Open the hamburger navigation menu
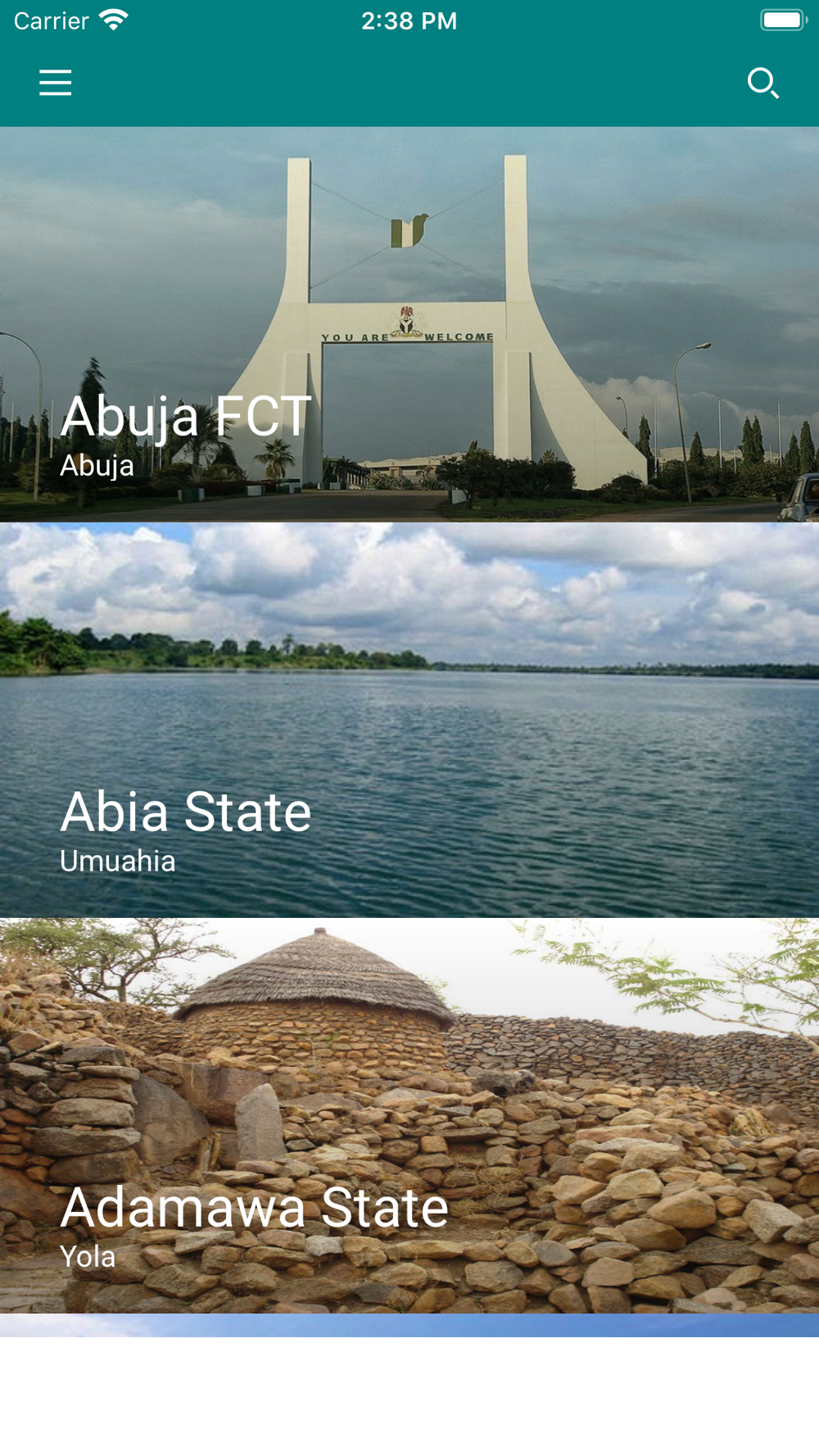The width and height of the screenshot is (819, 1456). click(55, 83)
